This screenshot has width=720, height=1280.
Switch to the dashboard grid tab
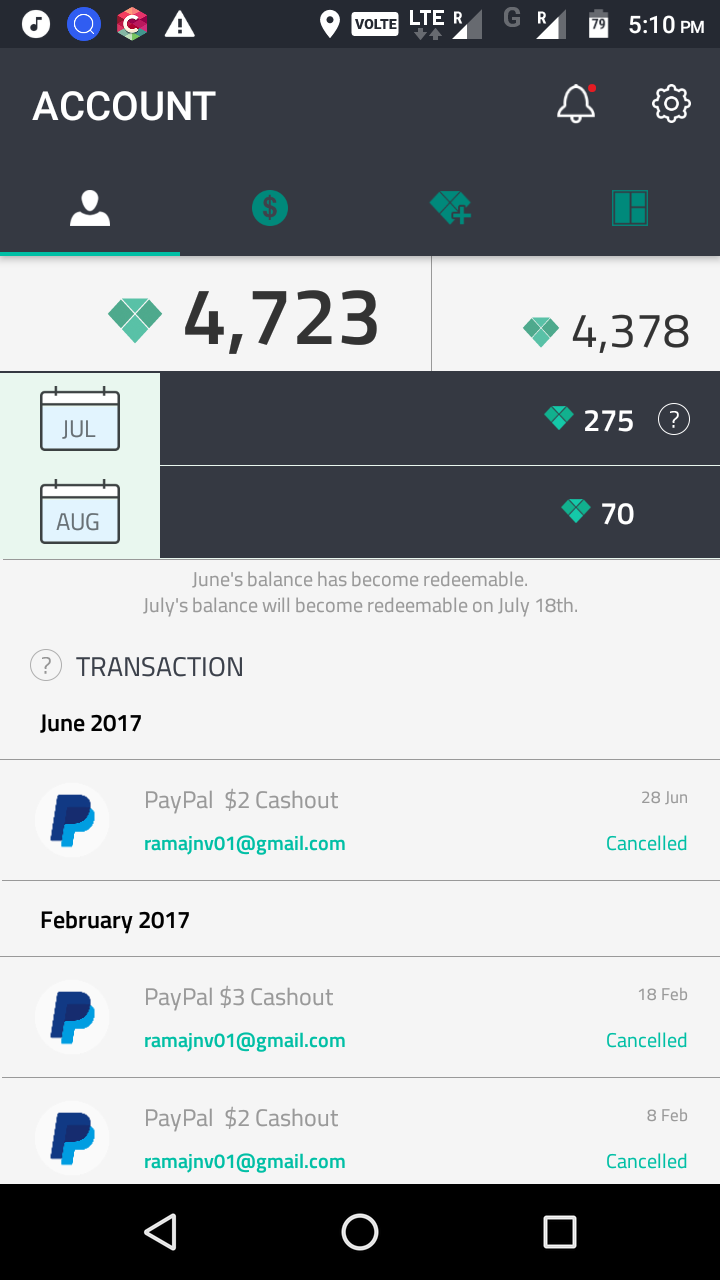coord(630,208)
